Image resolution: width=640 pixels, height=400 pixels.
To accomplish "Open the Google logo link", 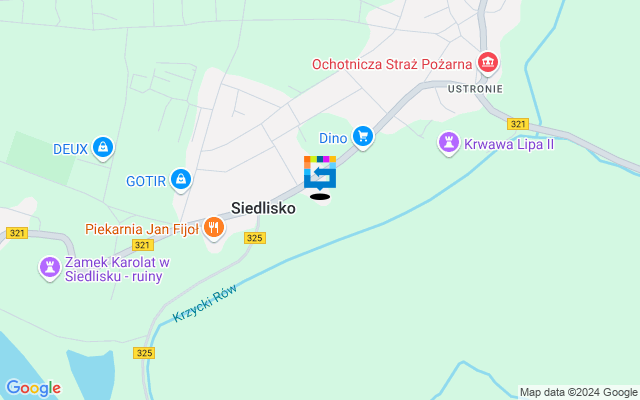I will [x=33, y=388].
